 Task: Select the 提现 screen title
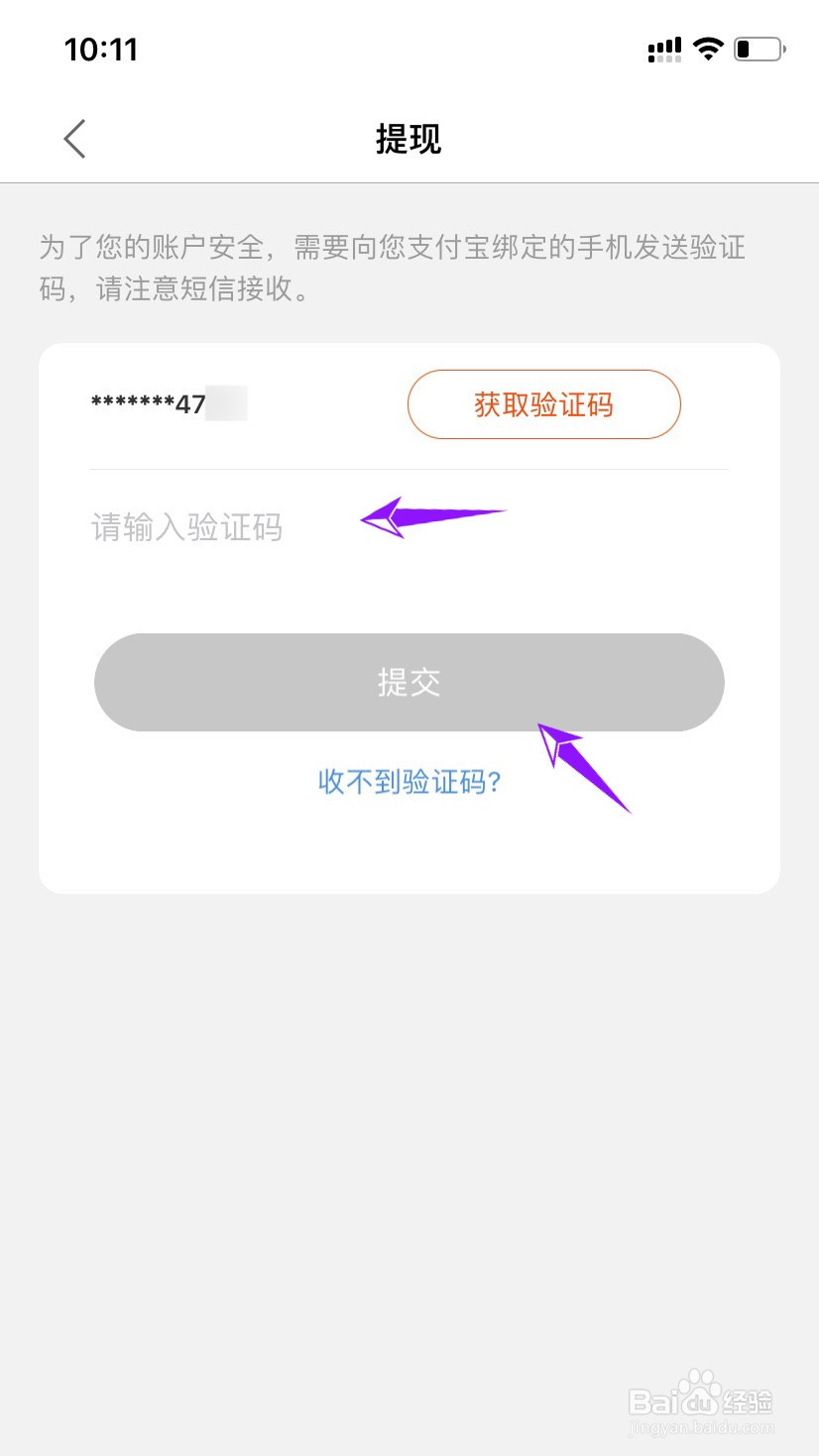(409, 139)
